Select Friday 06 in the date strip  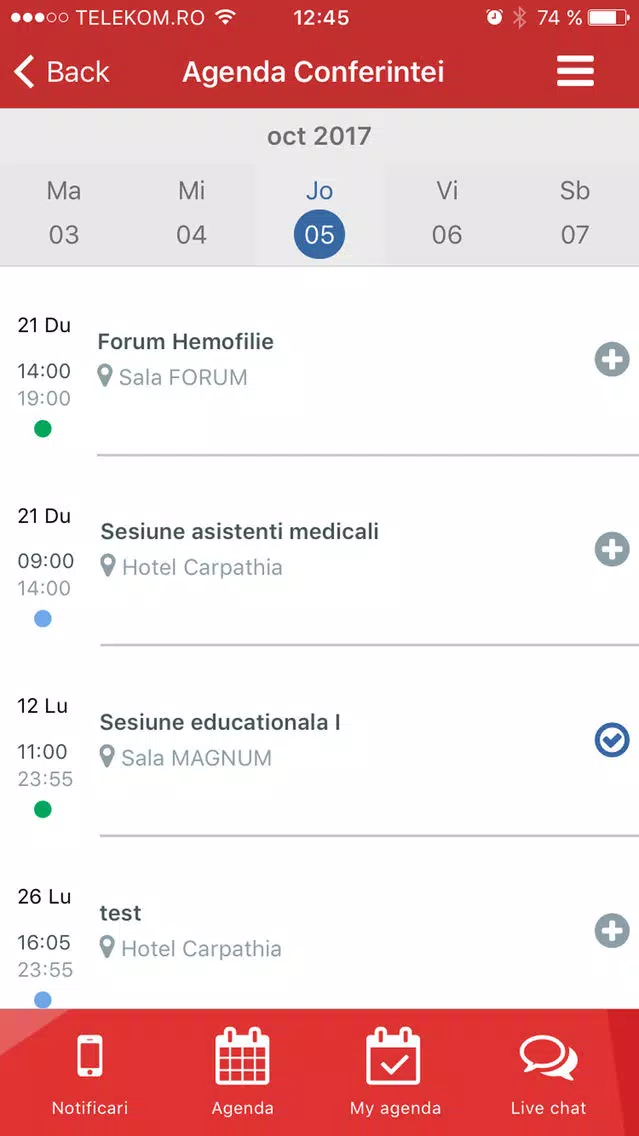[x=447, y=213]
